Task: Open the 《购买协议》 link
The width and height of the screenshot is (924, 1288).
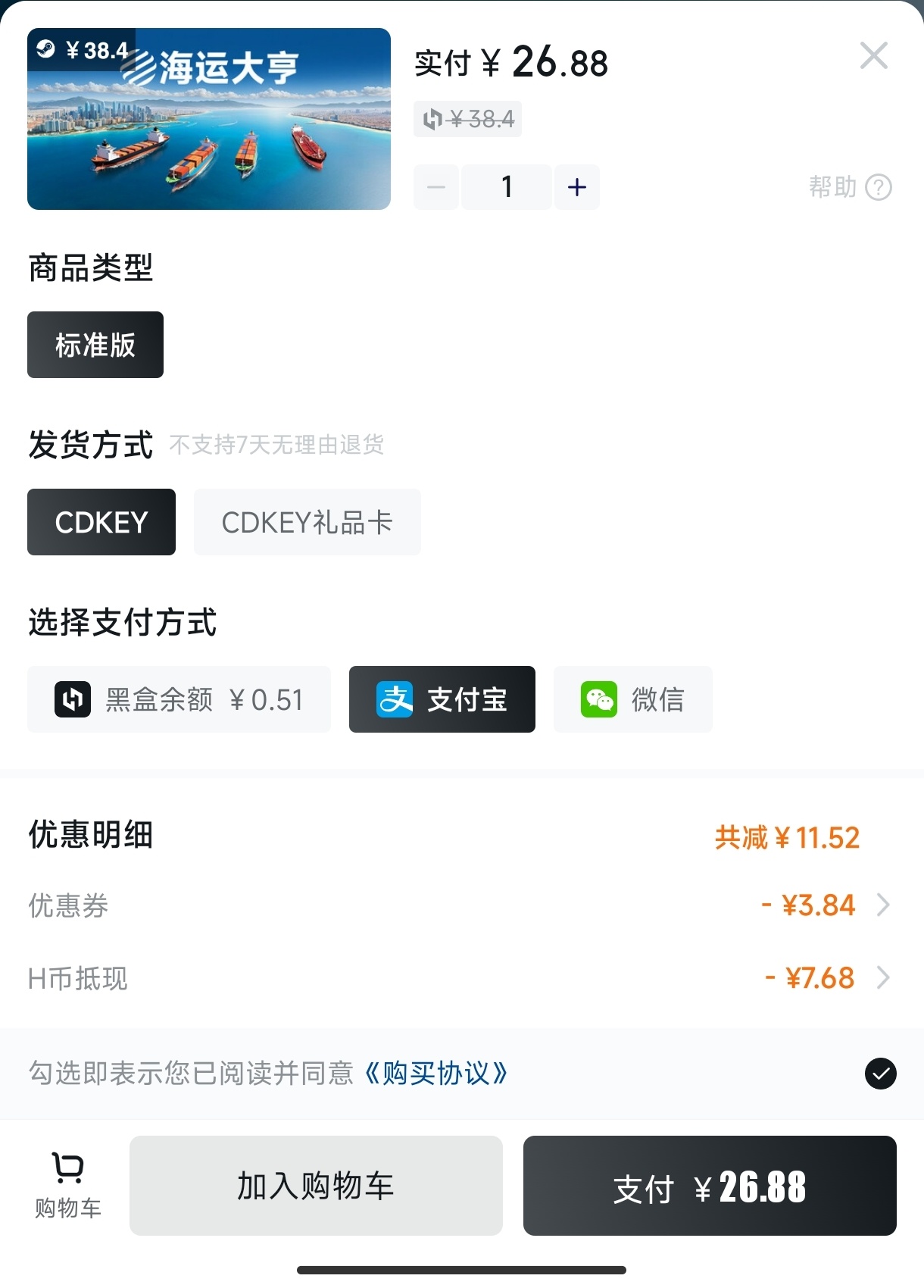Action: 436,1074
